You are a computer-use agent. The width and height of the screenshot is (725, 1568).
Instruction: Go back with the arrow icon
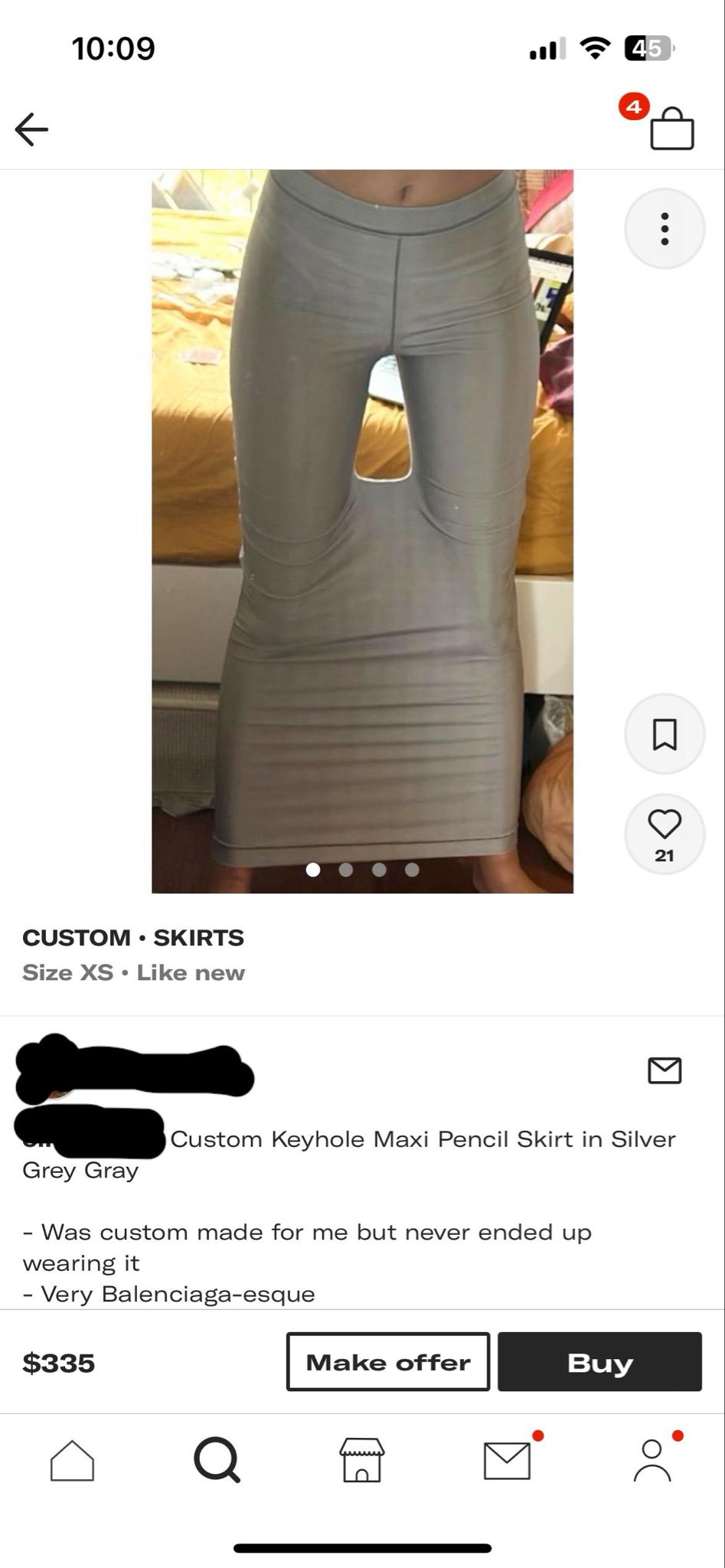(x=31, y=129)
